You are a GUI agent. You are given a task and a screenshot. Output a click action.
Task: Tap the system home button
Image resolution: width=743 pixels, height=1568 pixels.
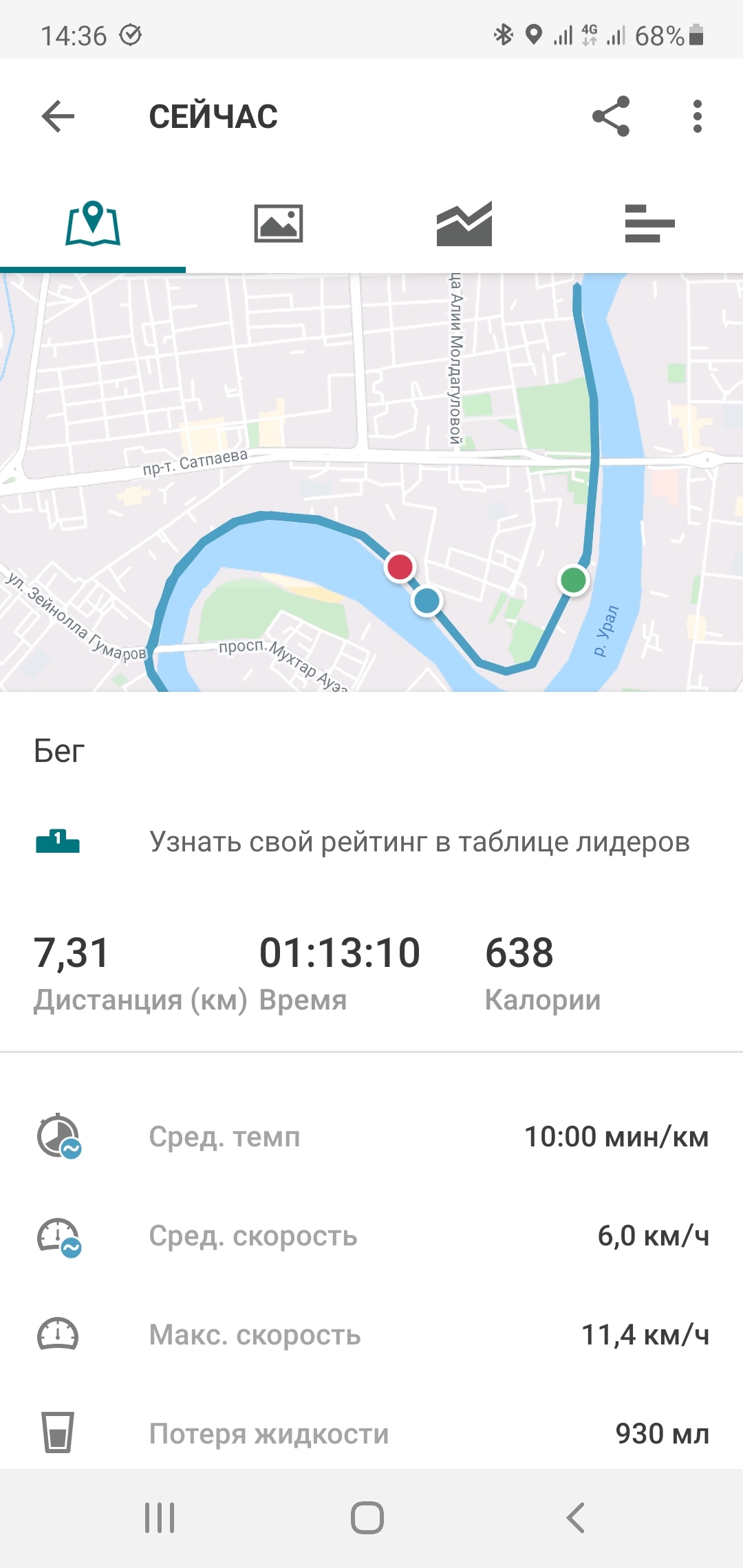tap(367, 1518)
